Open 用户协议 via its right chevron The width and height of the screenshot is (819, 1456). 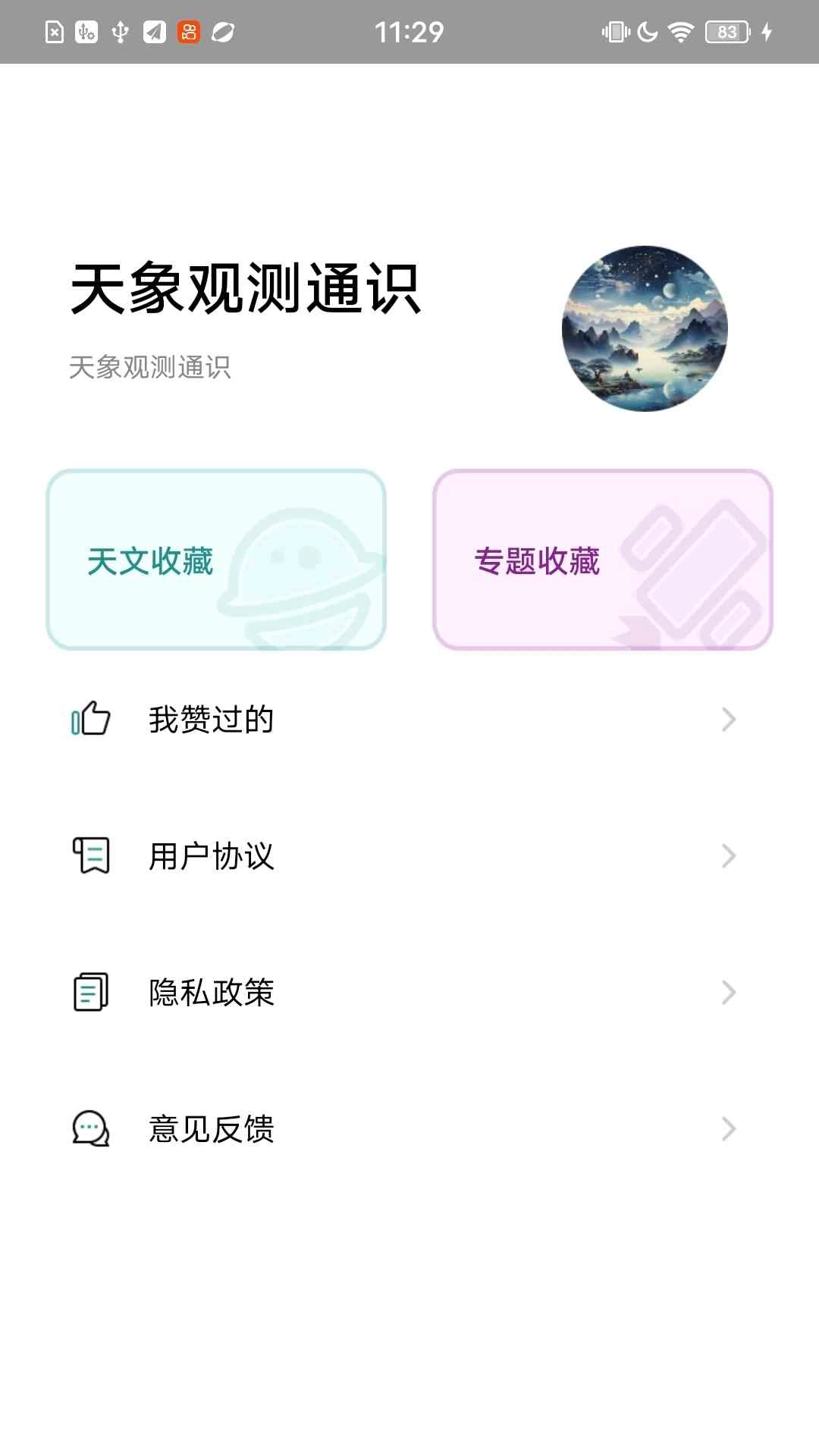(x=728, y=856)
